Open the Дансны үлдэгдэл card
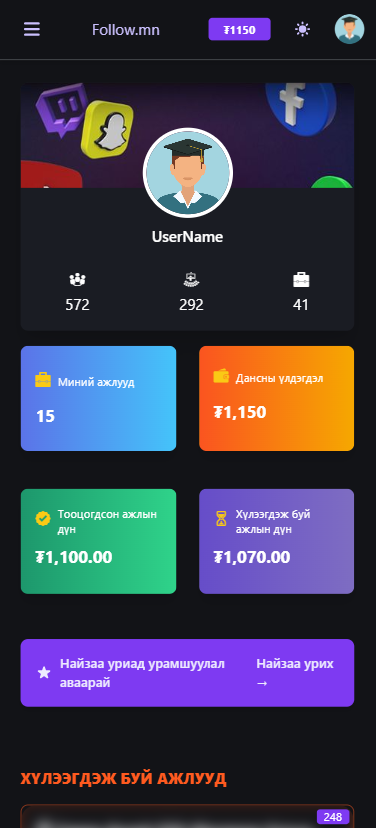This screenshot has width=376, height=828. coord(277,399)
